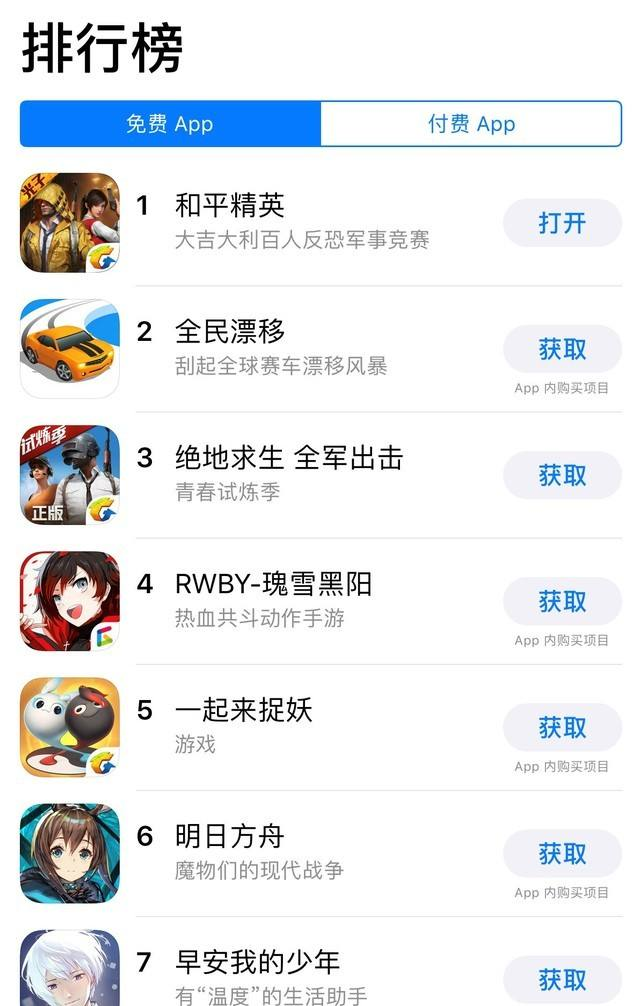The width and height of the screenshot is (640, 1006).
Task: Open the RWBY-瑰雪黑阳 app page
Action: pyautogui.click(x=272, y=584)
